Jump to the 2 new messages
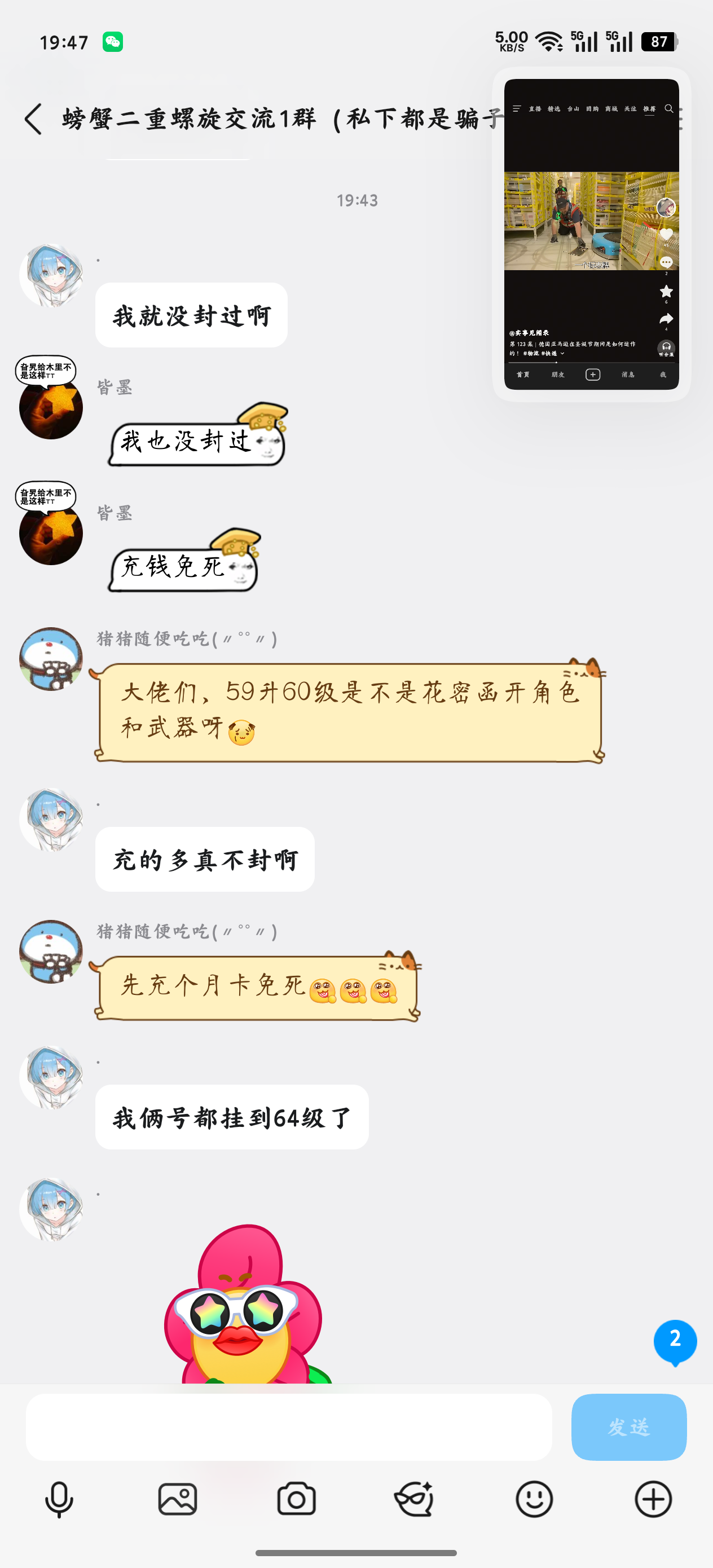The image size is (713, 1568). point(675,1340)
